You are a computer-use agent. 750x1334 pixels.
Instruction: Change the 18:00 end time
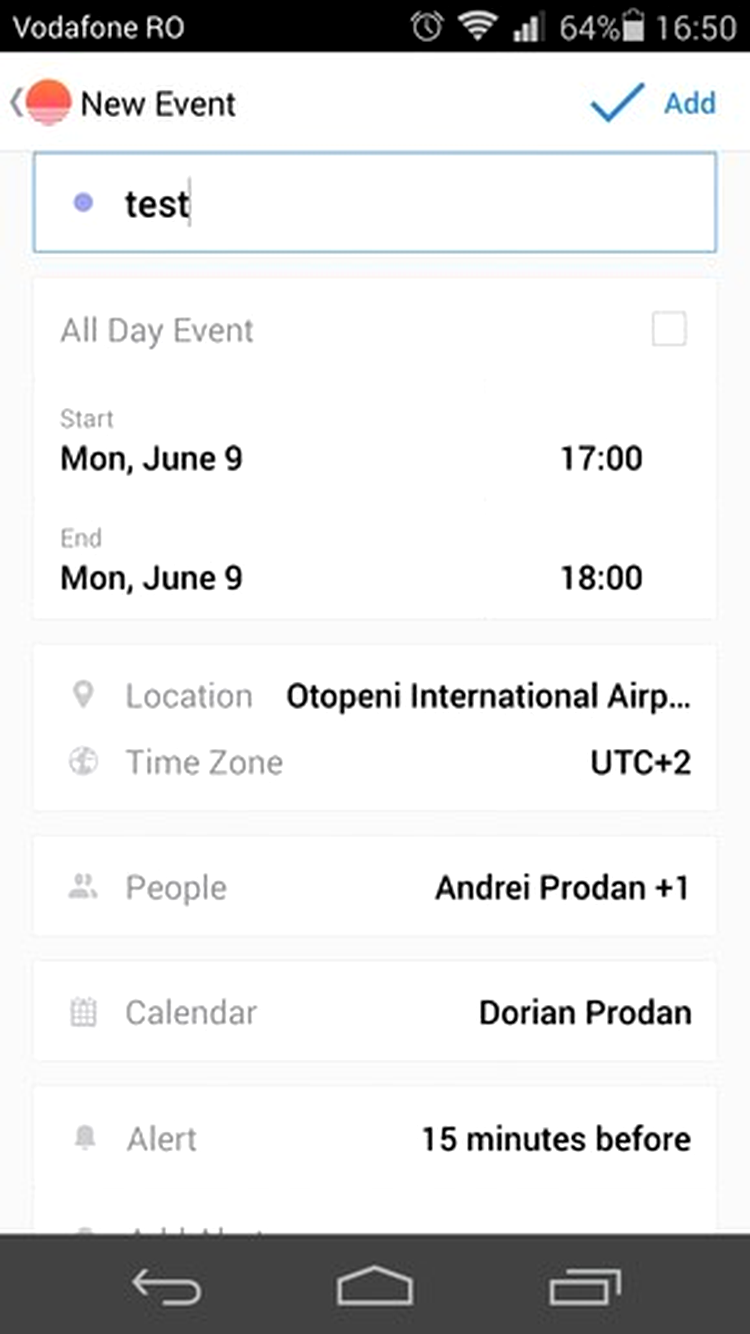point(601,578)
